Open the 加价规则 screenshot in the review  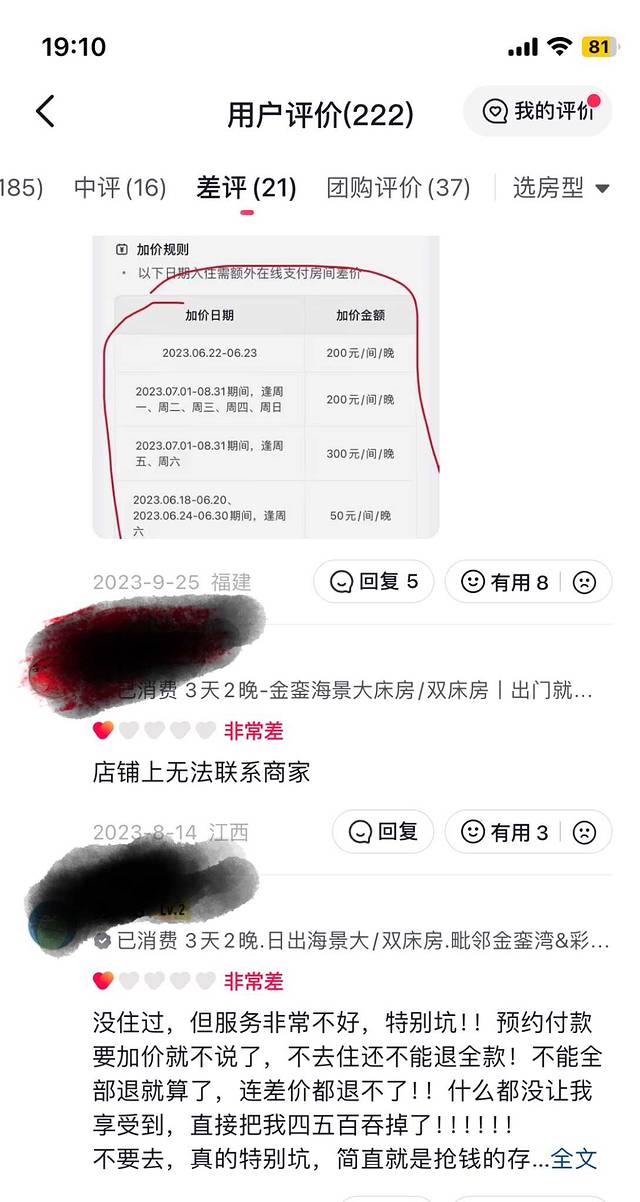pos(266,388)
